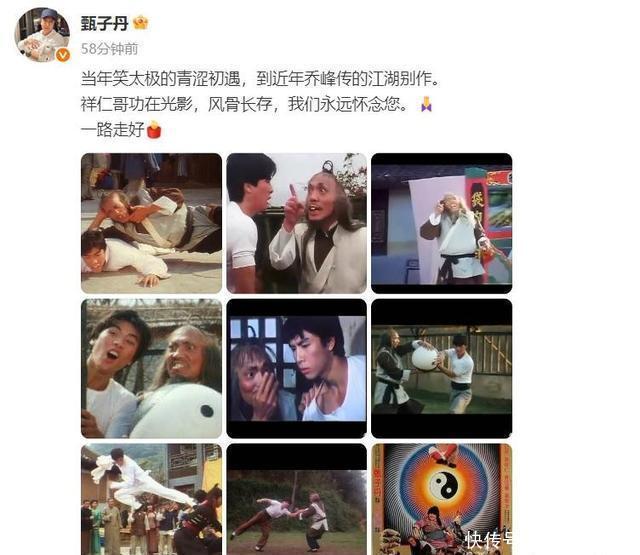Screen dimensions: 640x555
Task: Open the yin-yang movie poster image
Action: pos(441,499)
